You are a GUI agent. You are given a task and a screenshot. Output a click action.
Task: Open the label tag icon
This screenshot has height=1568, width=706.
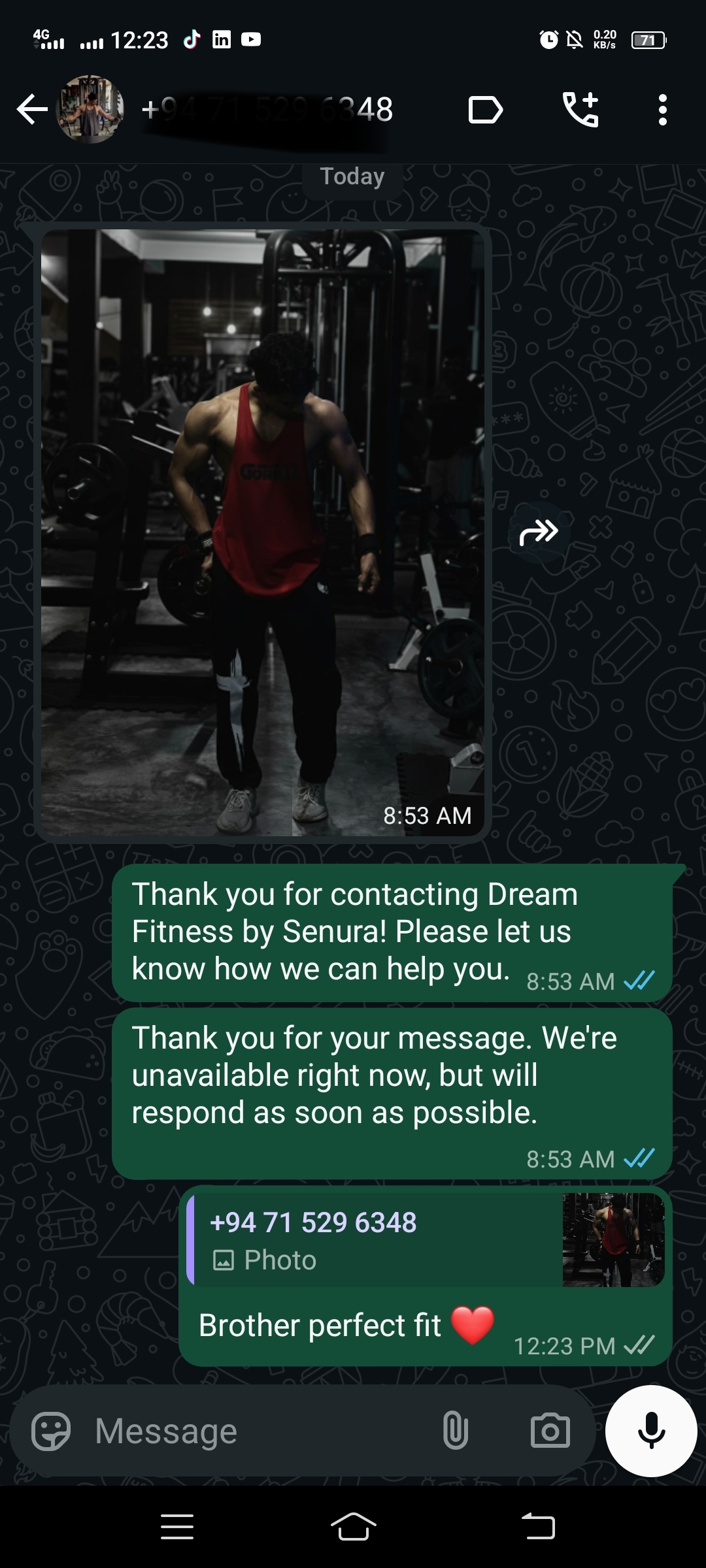tap(485, 109)
